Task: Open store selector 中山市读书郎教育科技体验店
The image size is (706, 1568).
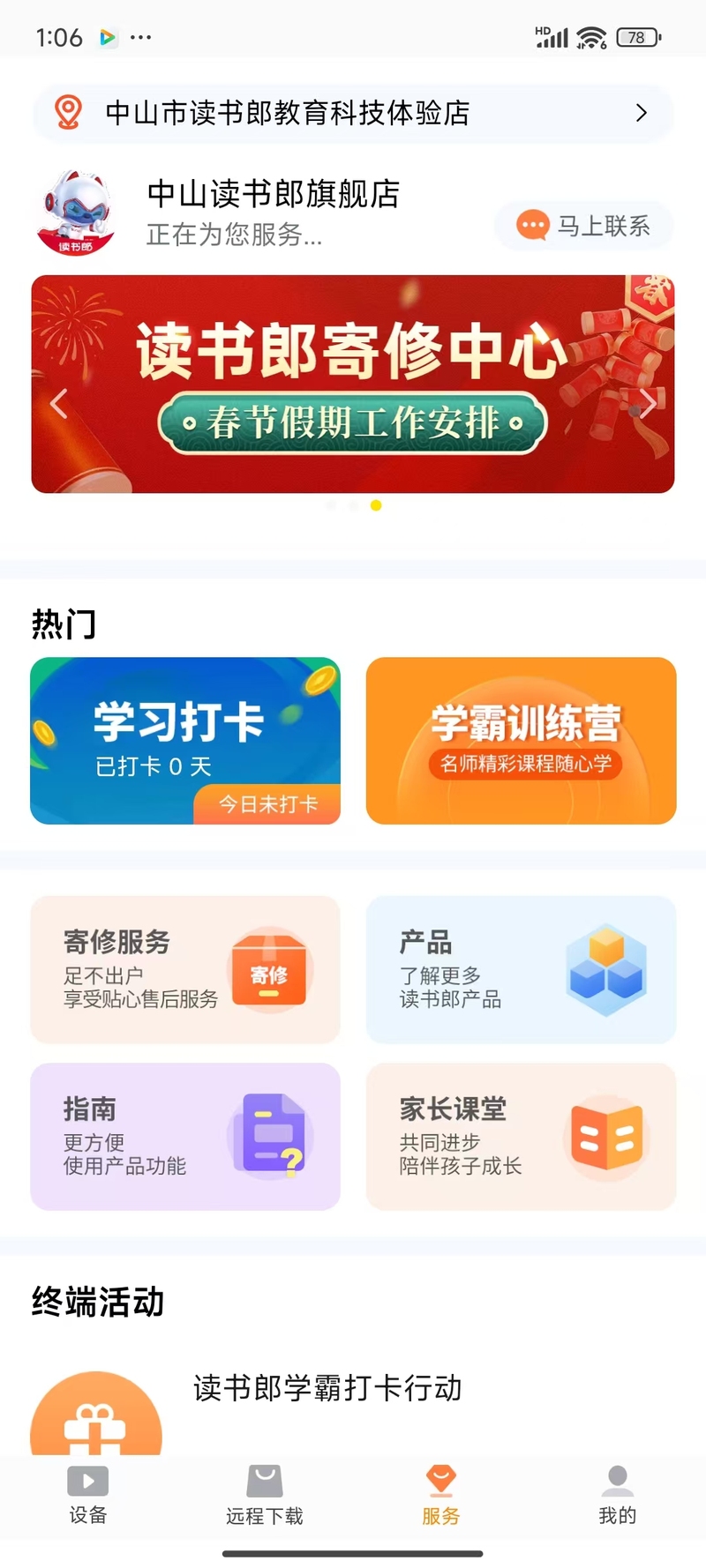Action: click(353, 113)
